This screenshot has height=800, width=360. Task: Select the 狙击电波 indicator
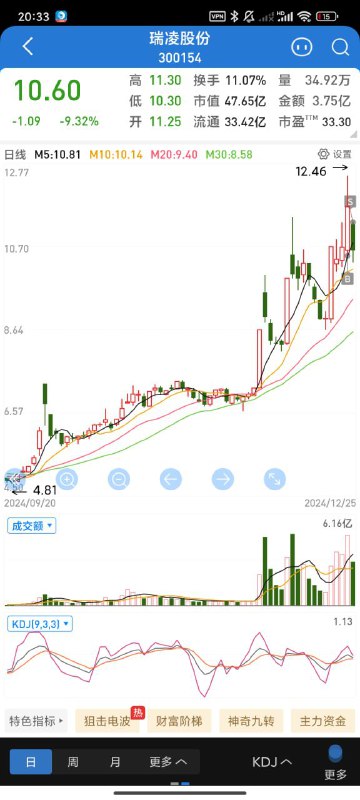pos(108,721)
